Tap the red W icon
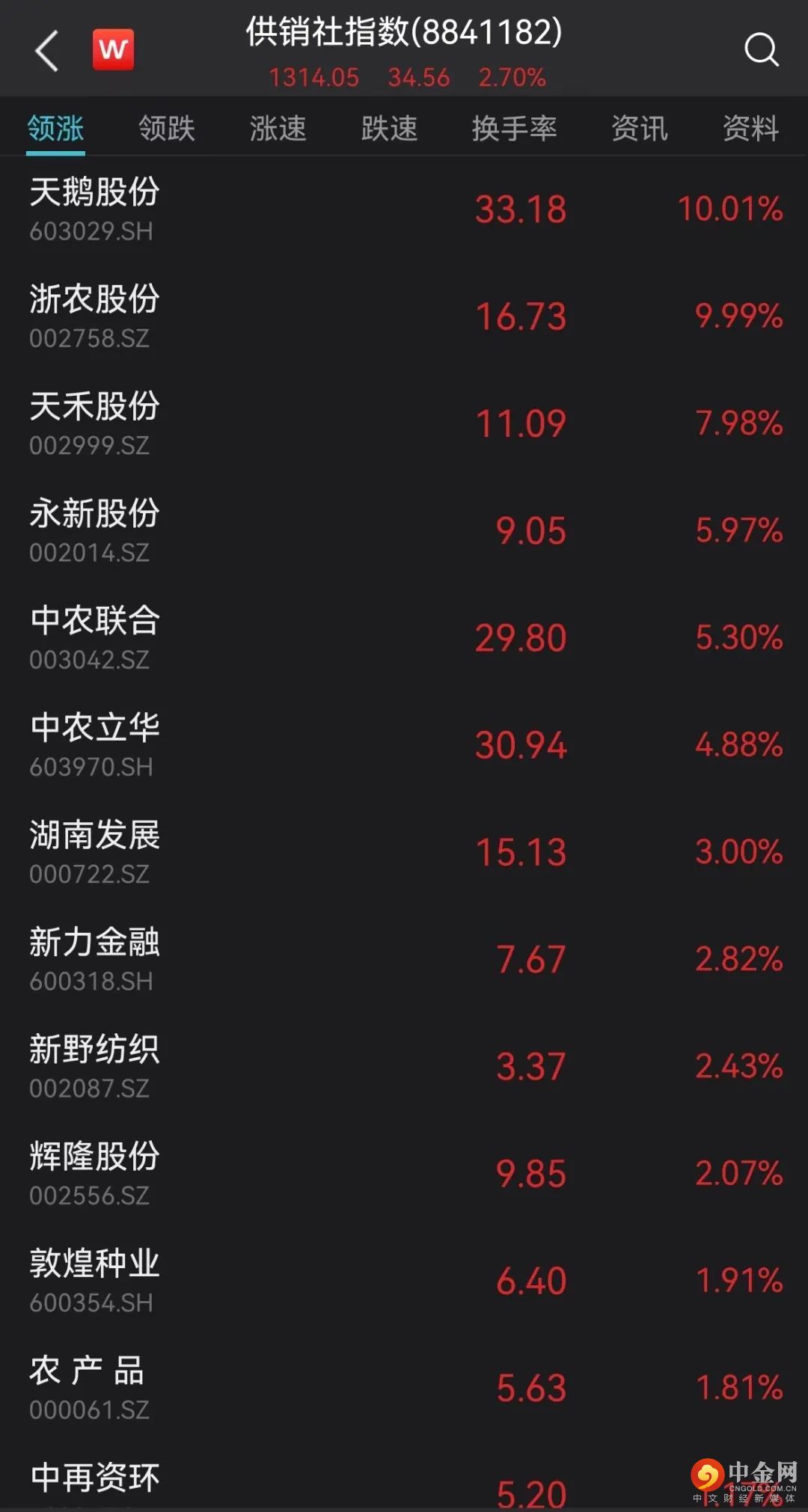 pos(113,50)
